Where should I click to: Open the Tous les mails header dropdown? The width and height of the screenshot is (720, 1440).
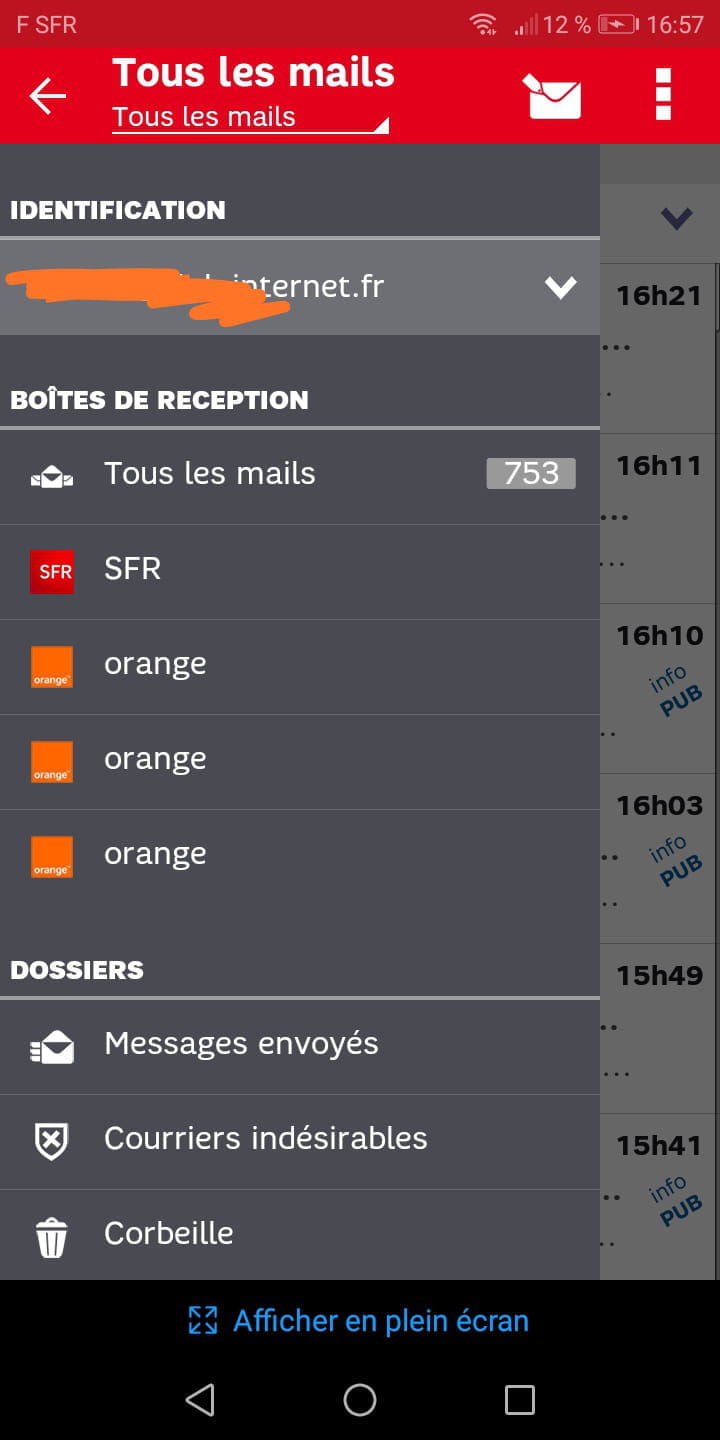[x=250, y=118]
